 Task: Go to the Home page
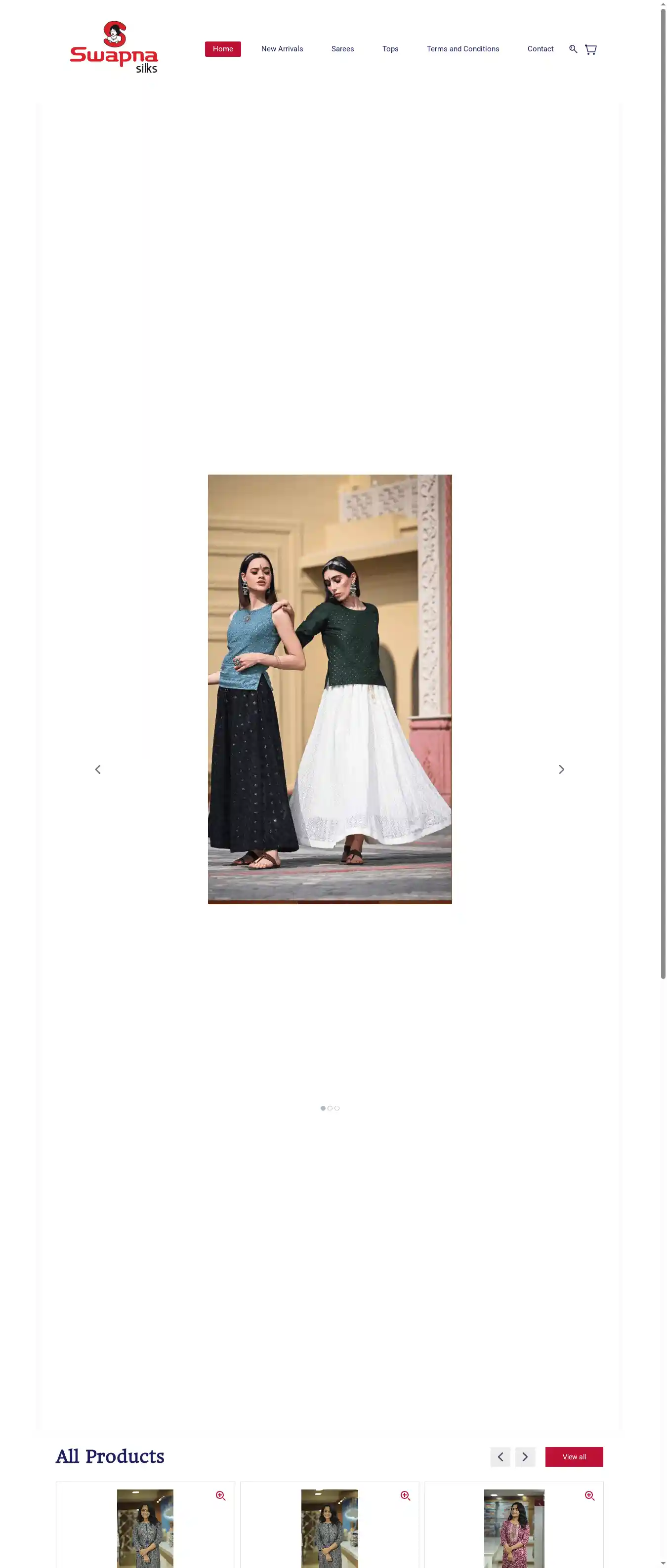tap(222, 49)
